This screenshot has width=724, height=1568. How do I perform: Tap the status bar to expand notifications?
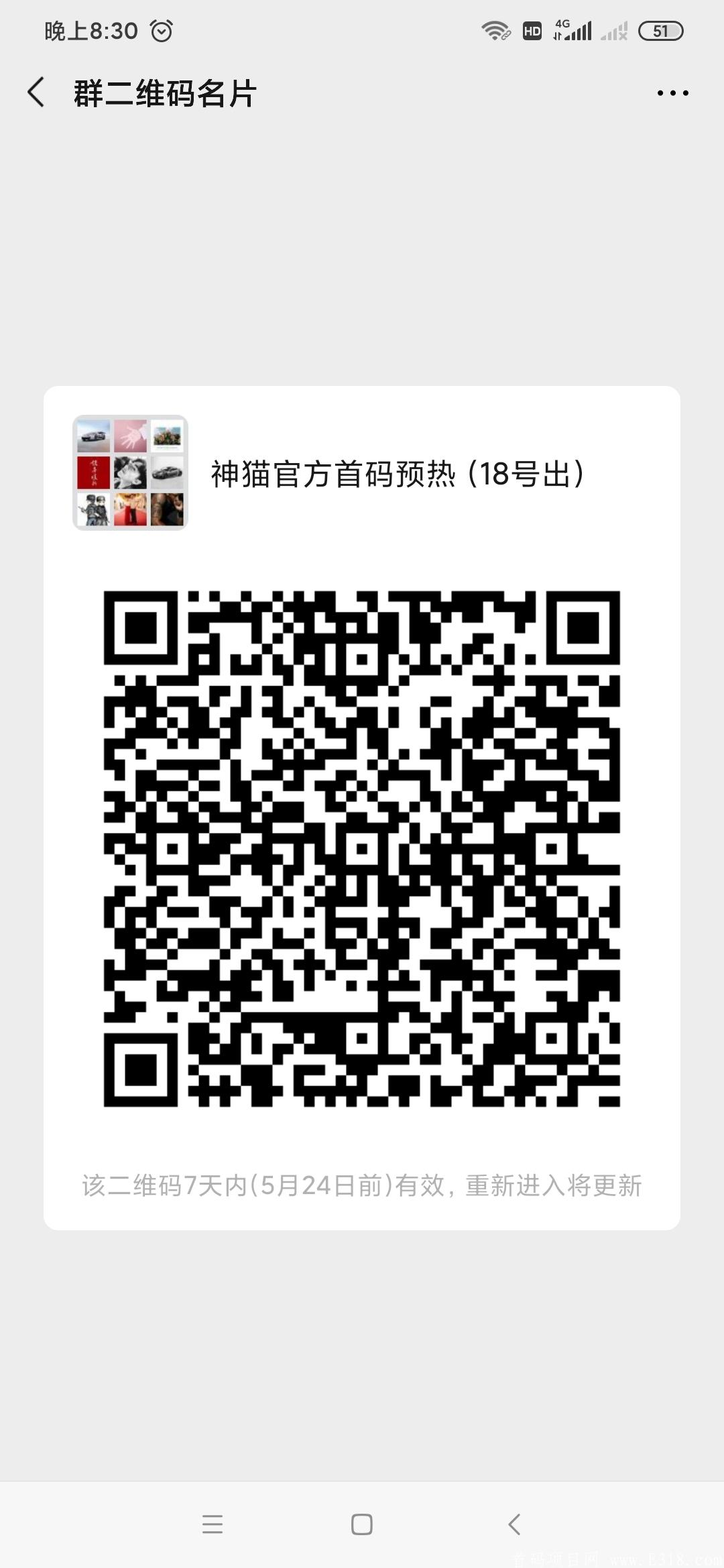pyautogui.click(x=362, y=30)
